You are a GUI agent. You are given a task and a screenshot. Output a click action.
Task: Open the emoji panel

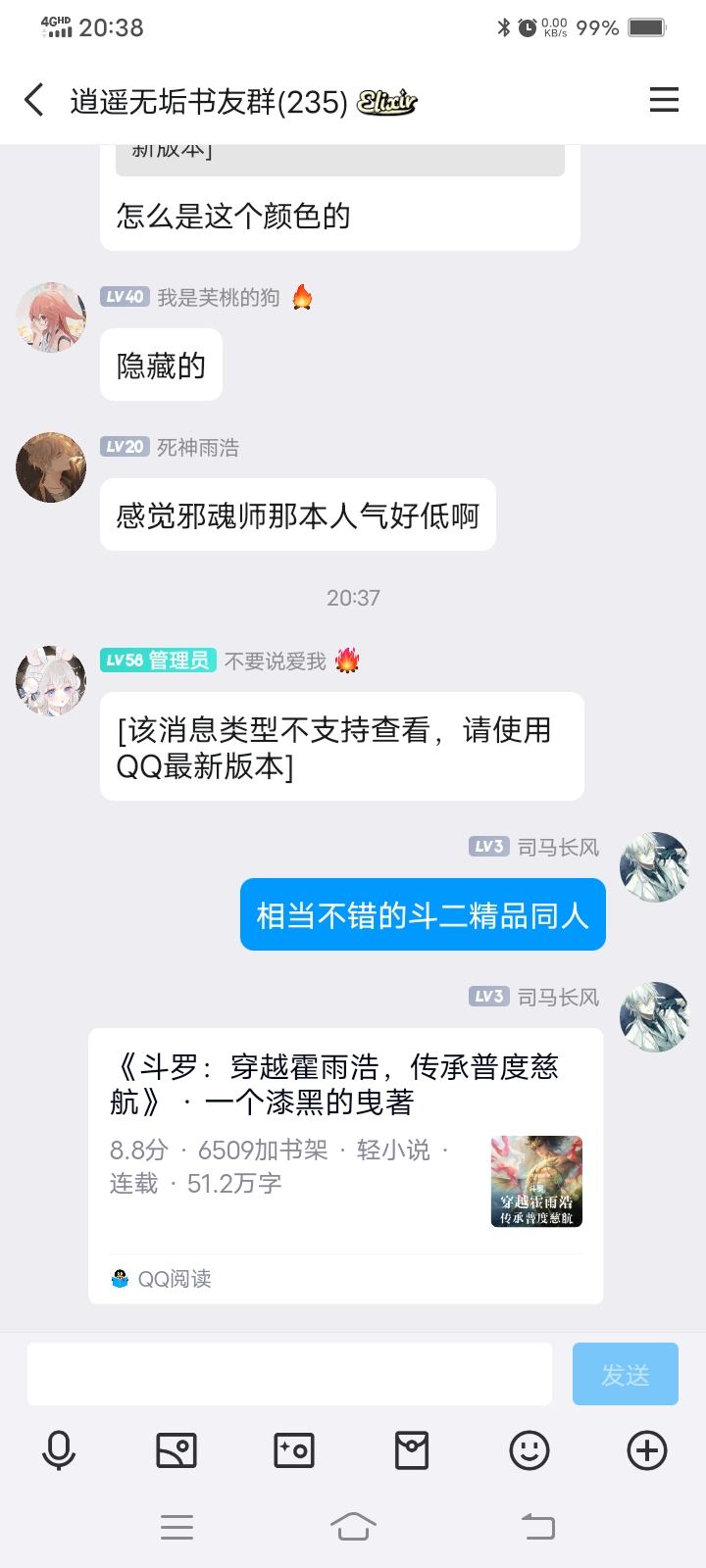tap(529, 1450)
